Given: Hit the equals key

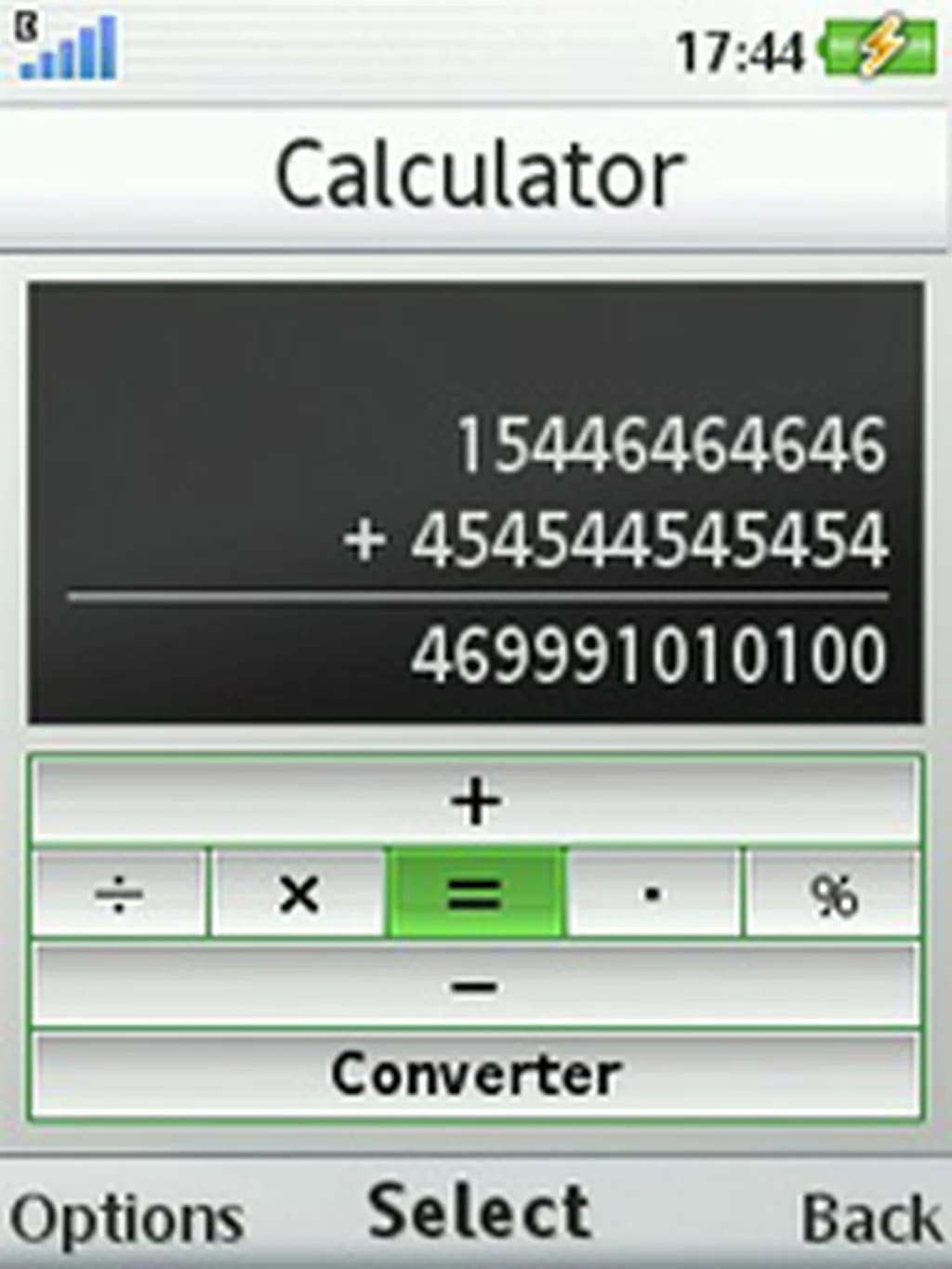Looking at the screenshot, I should coord(475,894).
